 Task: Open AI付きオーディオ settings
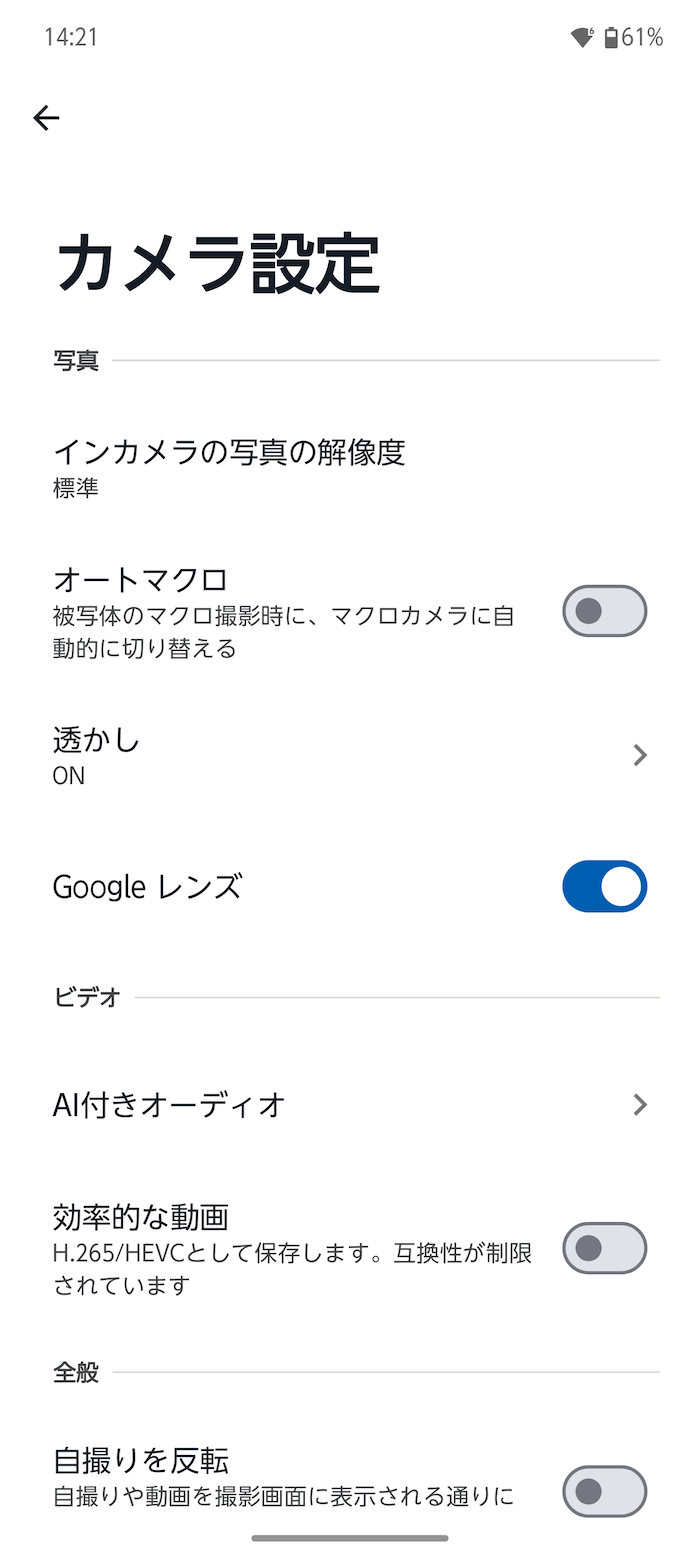pos(350,1104)
